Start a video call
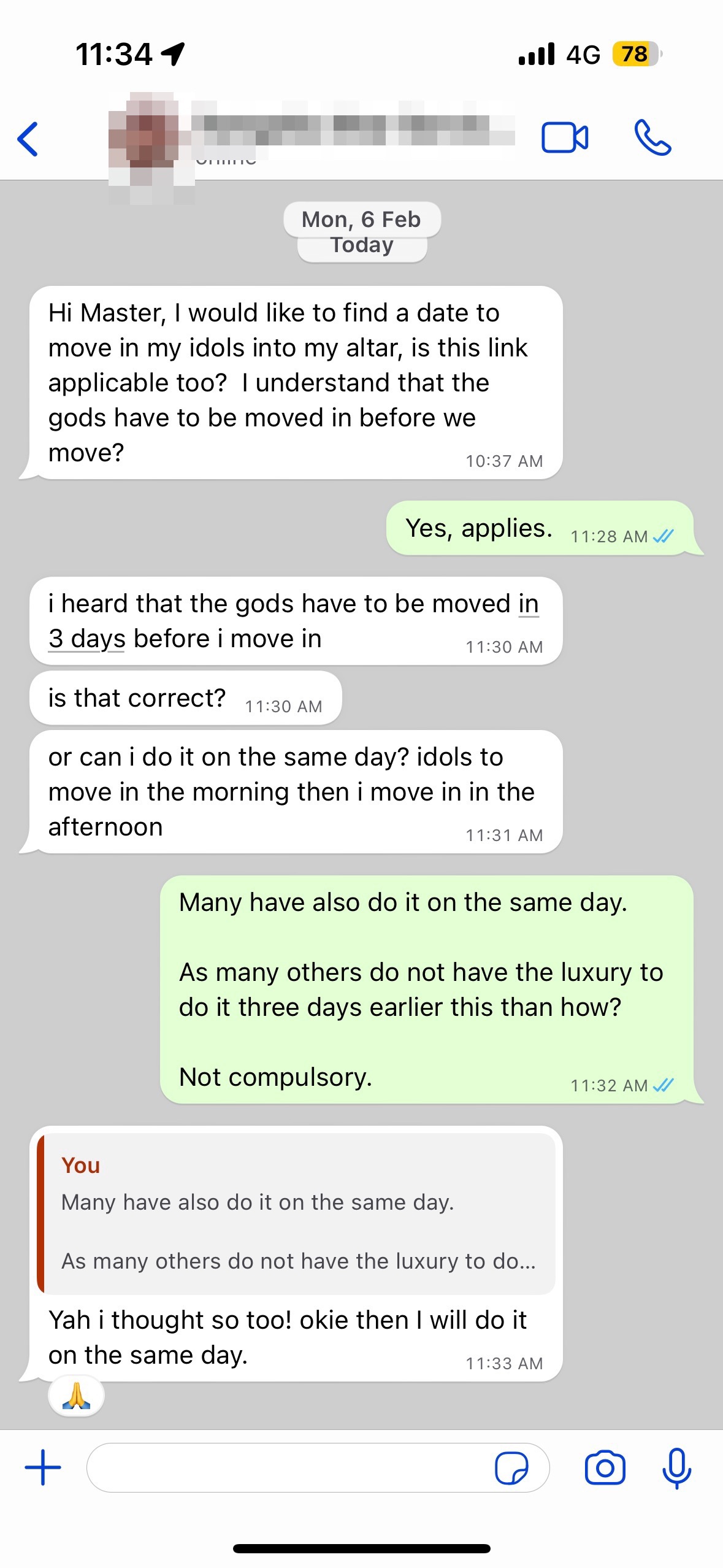This screenshot has width=723, height=1568. pos(564,137)
